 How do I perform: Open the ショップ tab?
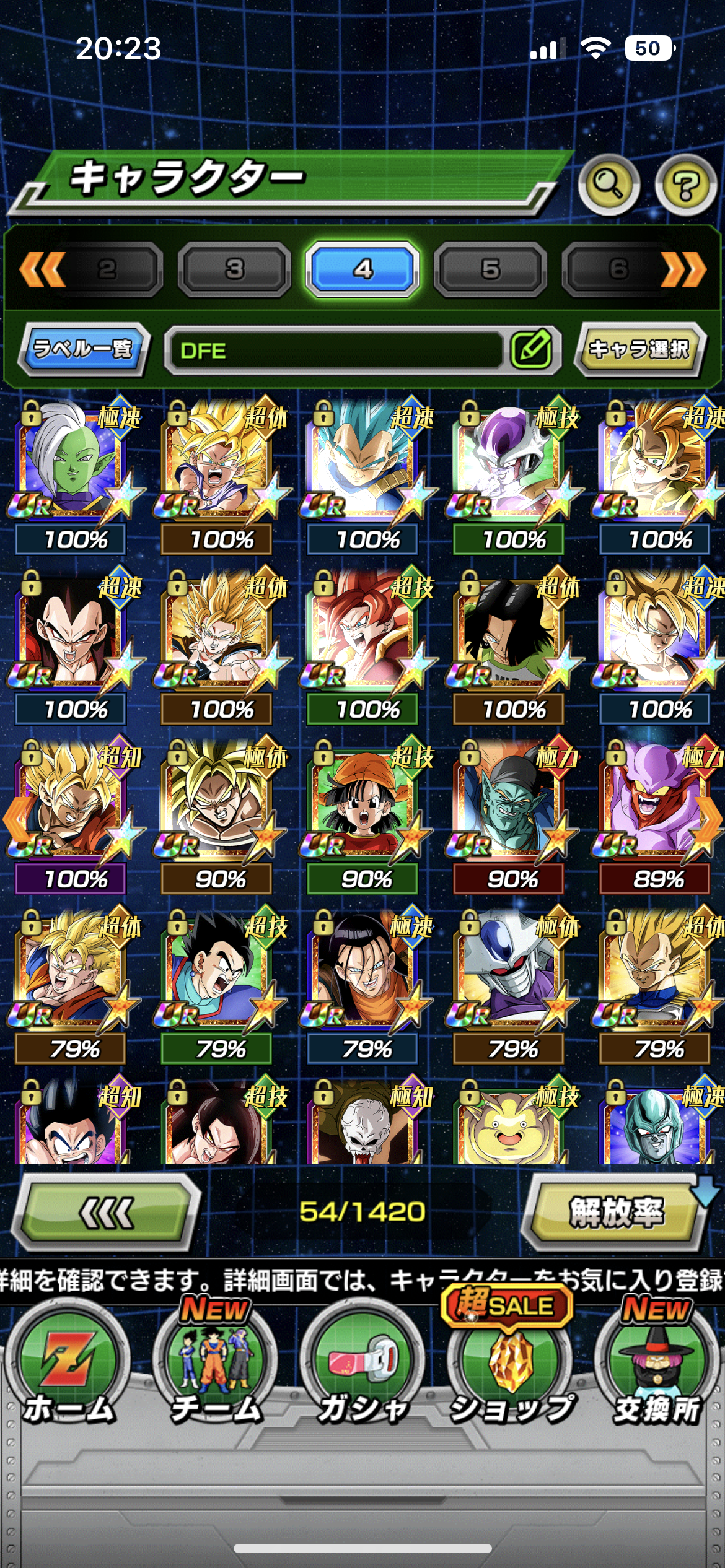[511, 1370]
